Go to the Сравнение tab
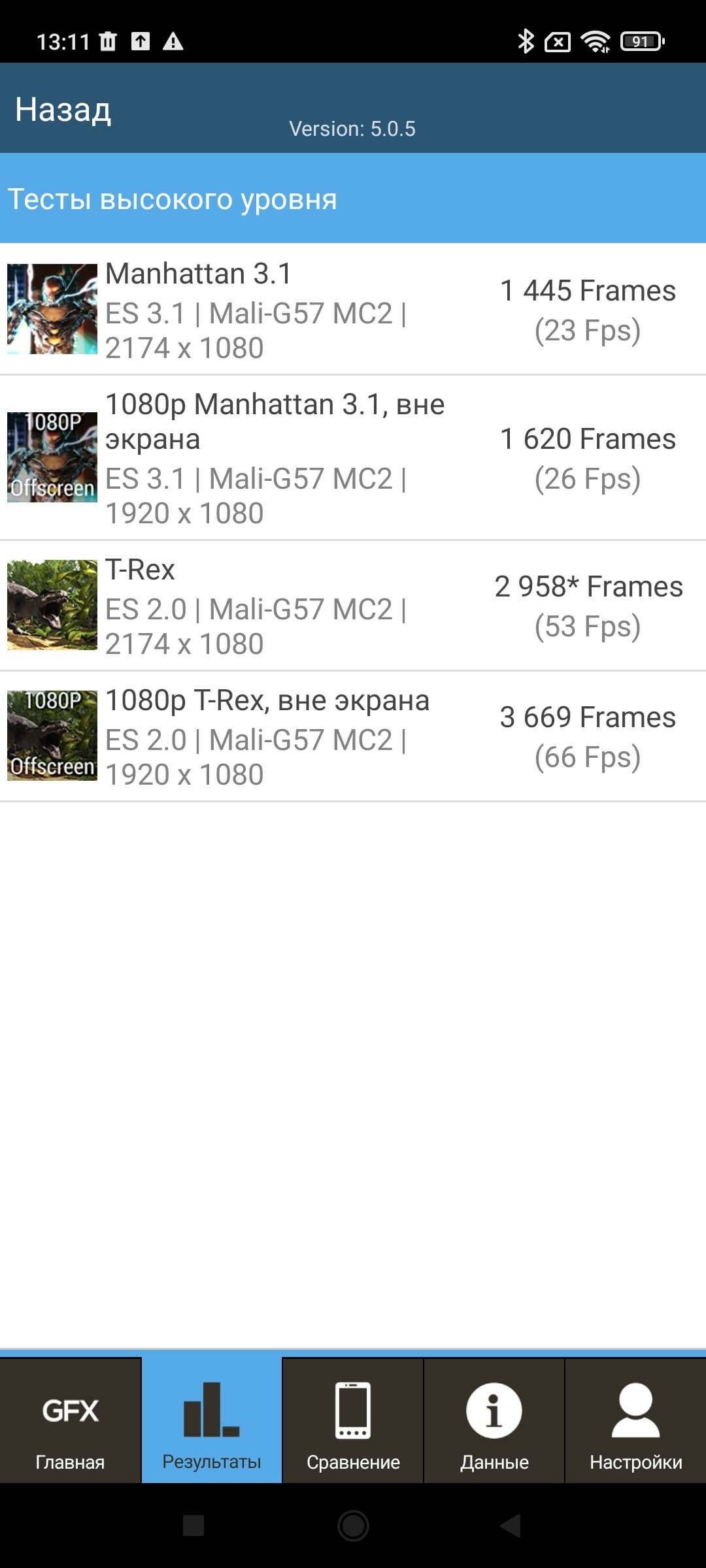 pyautogui.click(x=353, y=1421)
